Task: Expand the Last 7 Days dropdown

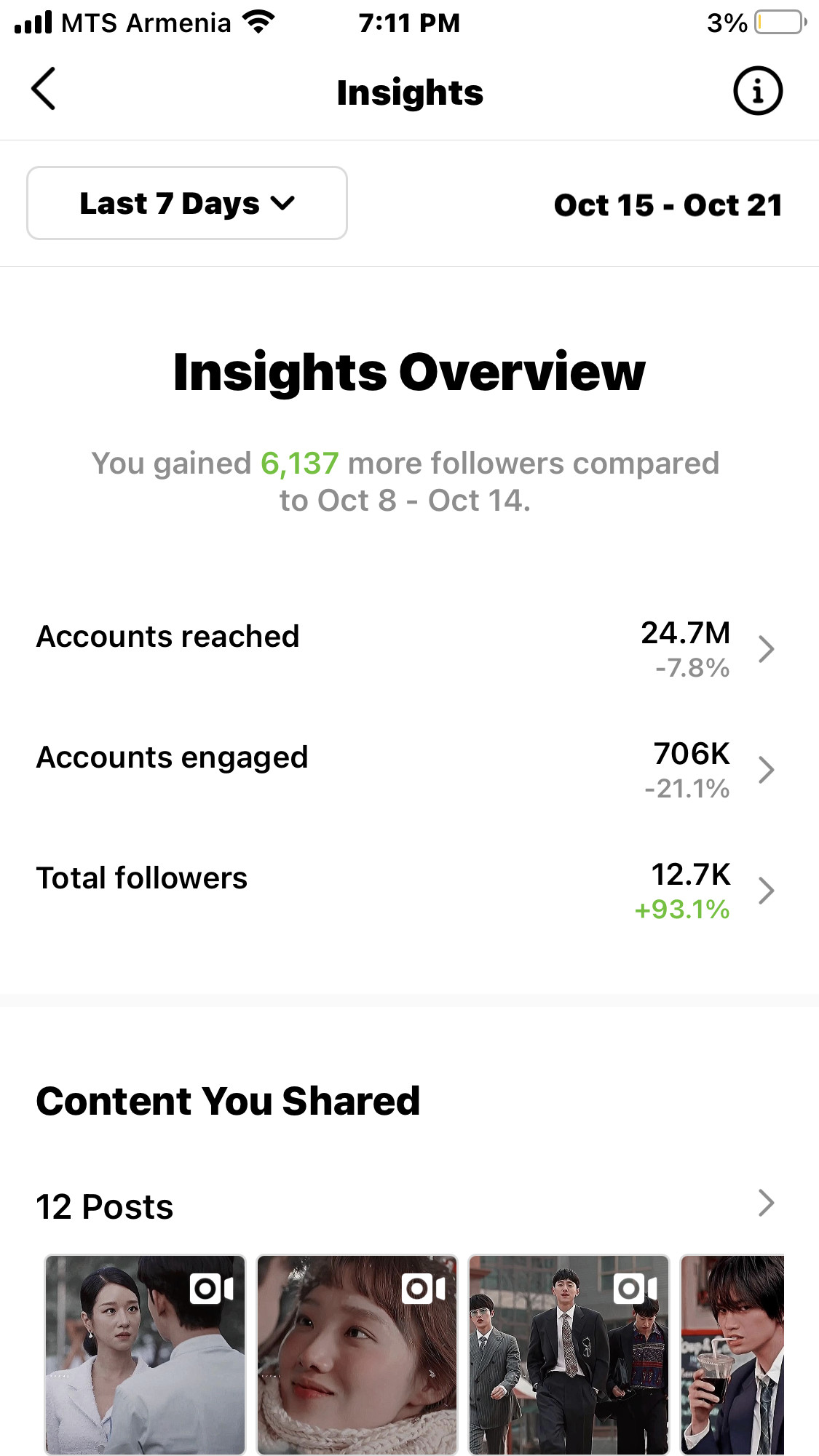Action: pos(187,203)
